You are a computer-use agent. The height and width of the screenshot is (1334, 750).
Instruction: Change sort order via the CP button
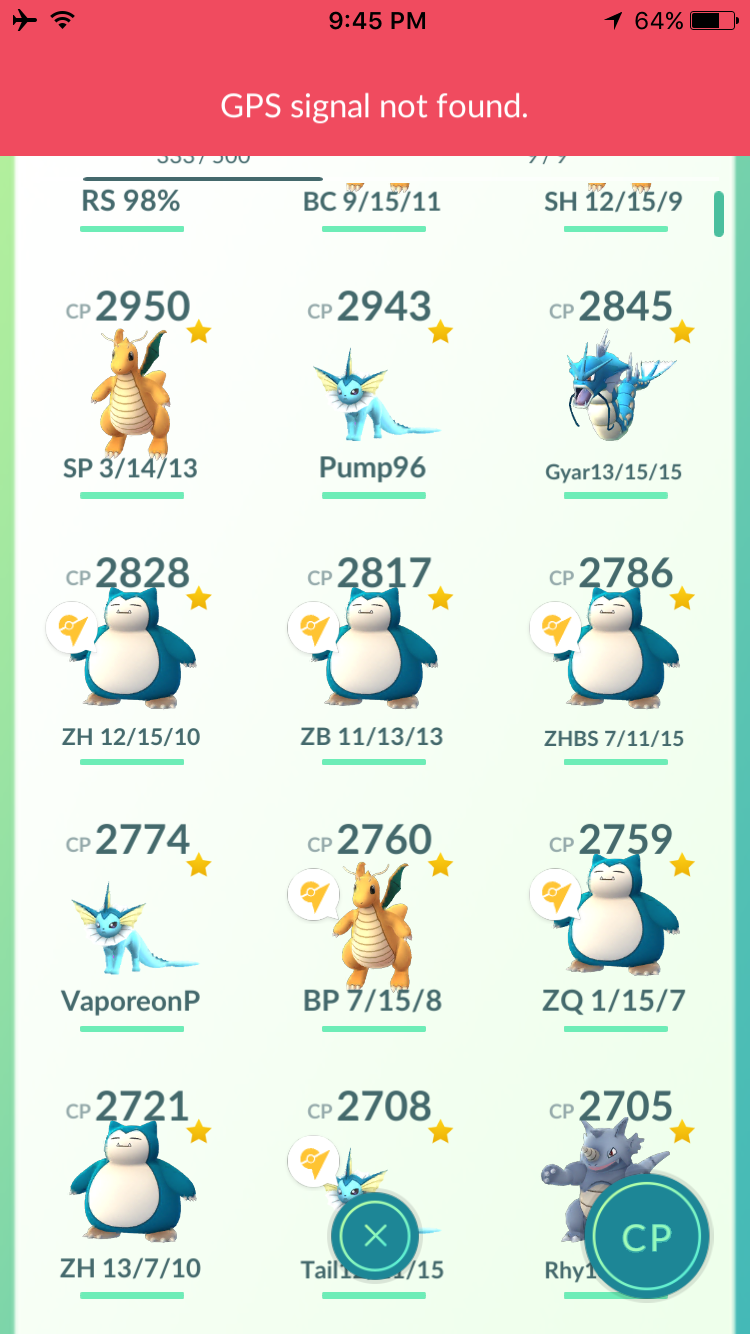[x=647, y=1237]
